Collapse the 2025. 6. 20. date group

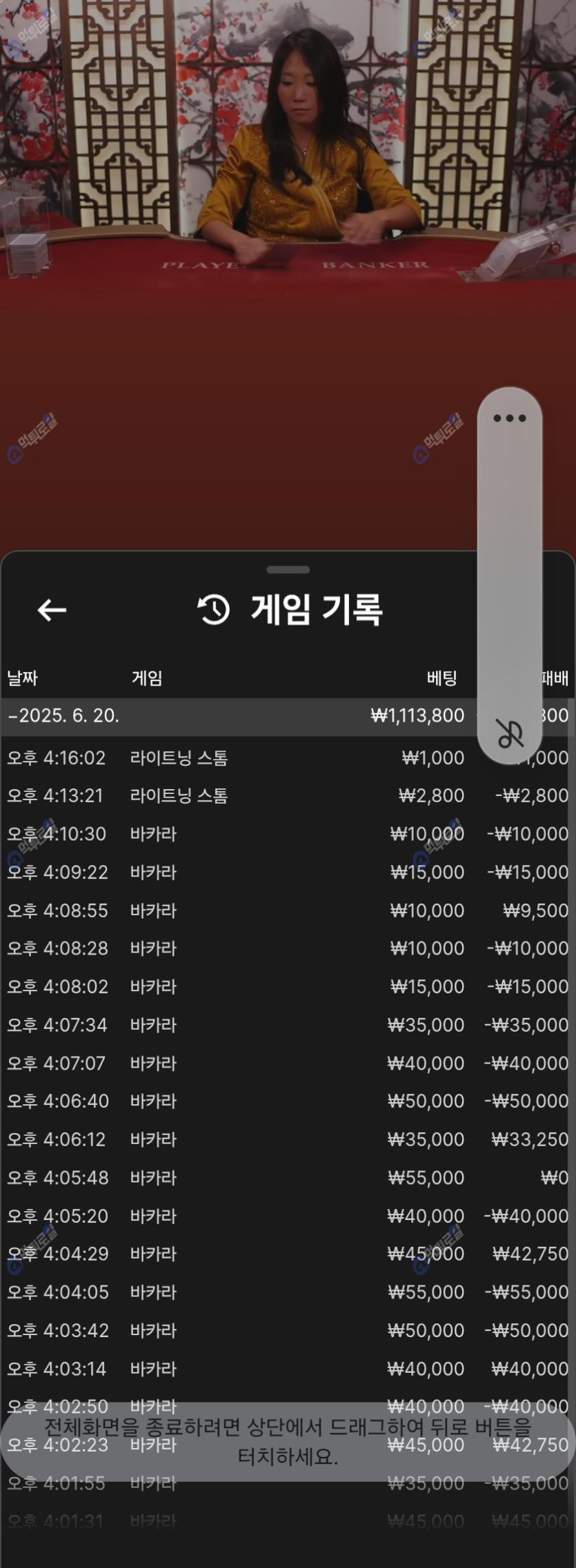pos(63,716)
